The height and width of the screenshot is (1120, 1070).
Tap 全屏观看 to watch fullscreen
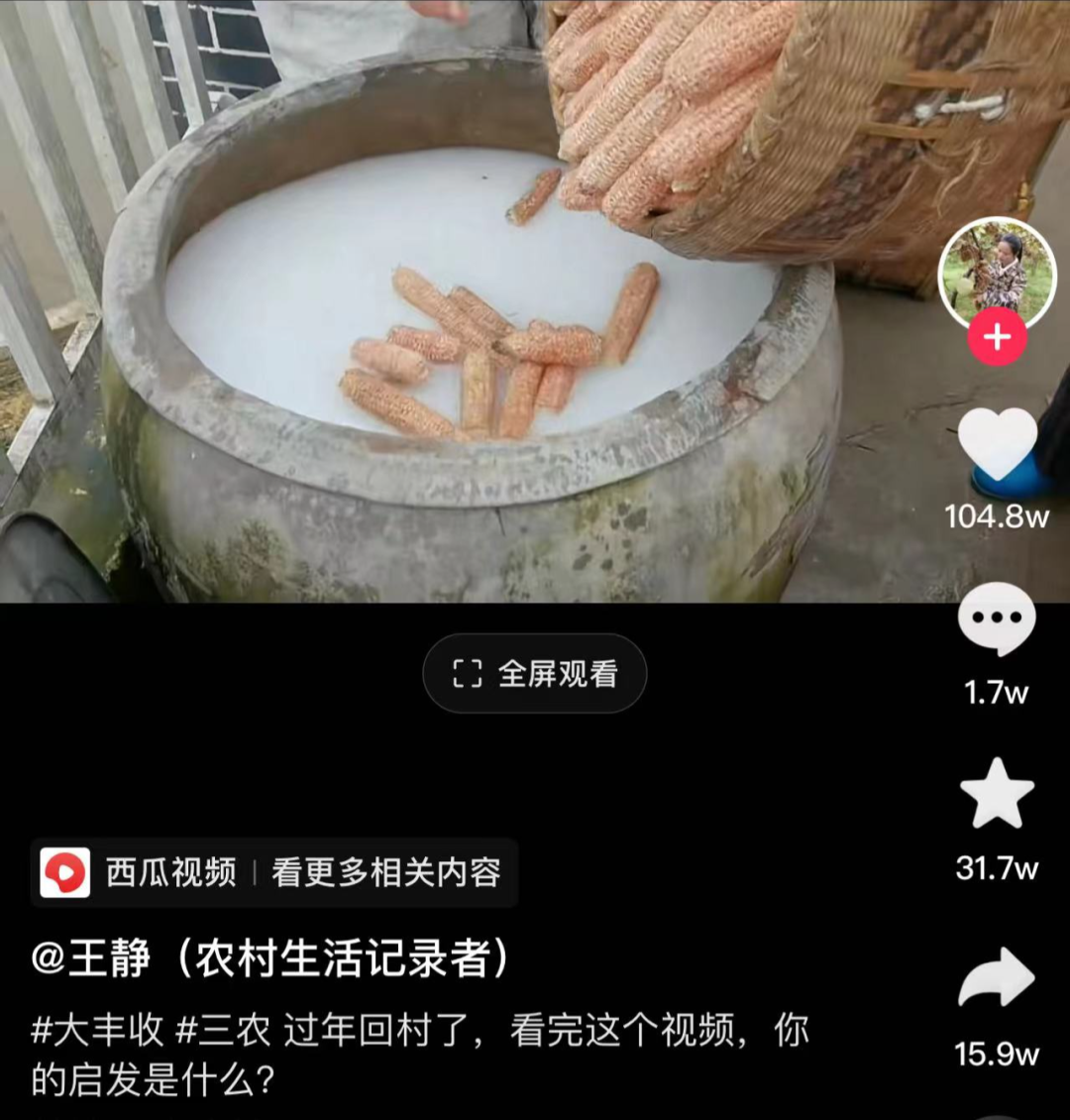click(x=535, y=674)
